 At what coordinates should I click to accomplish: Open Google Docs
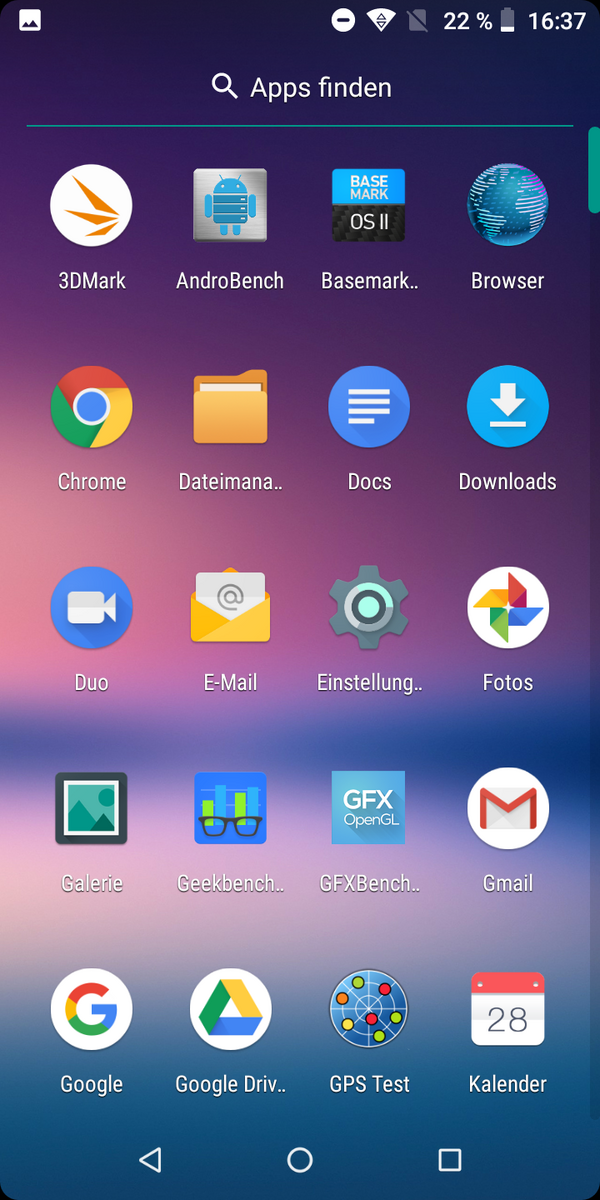click(x=369, y=406)
